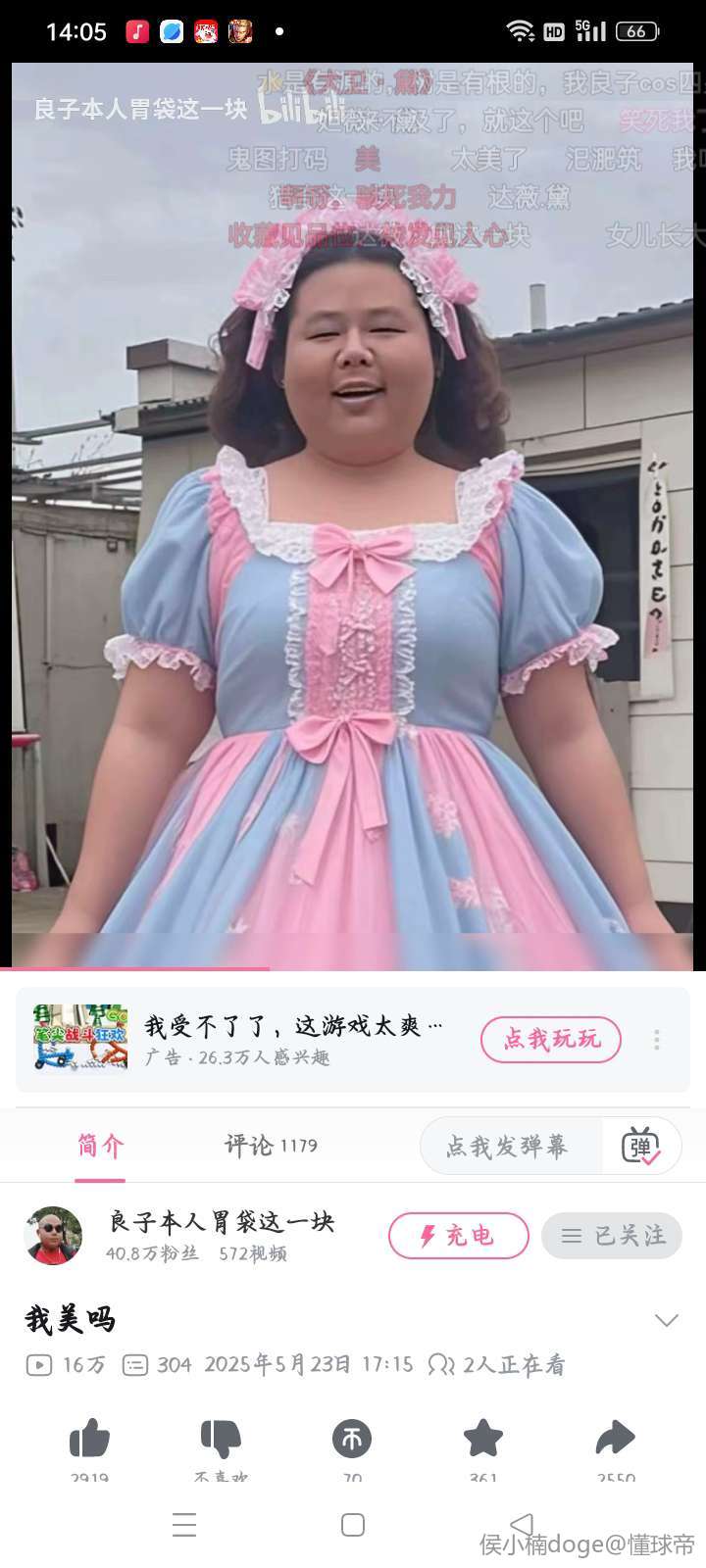Tap the 已关注 following button
Viewport: 706px width, 1568px height.
(612, 1236)
